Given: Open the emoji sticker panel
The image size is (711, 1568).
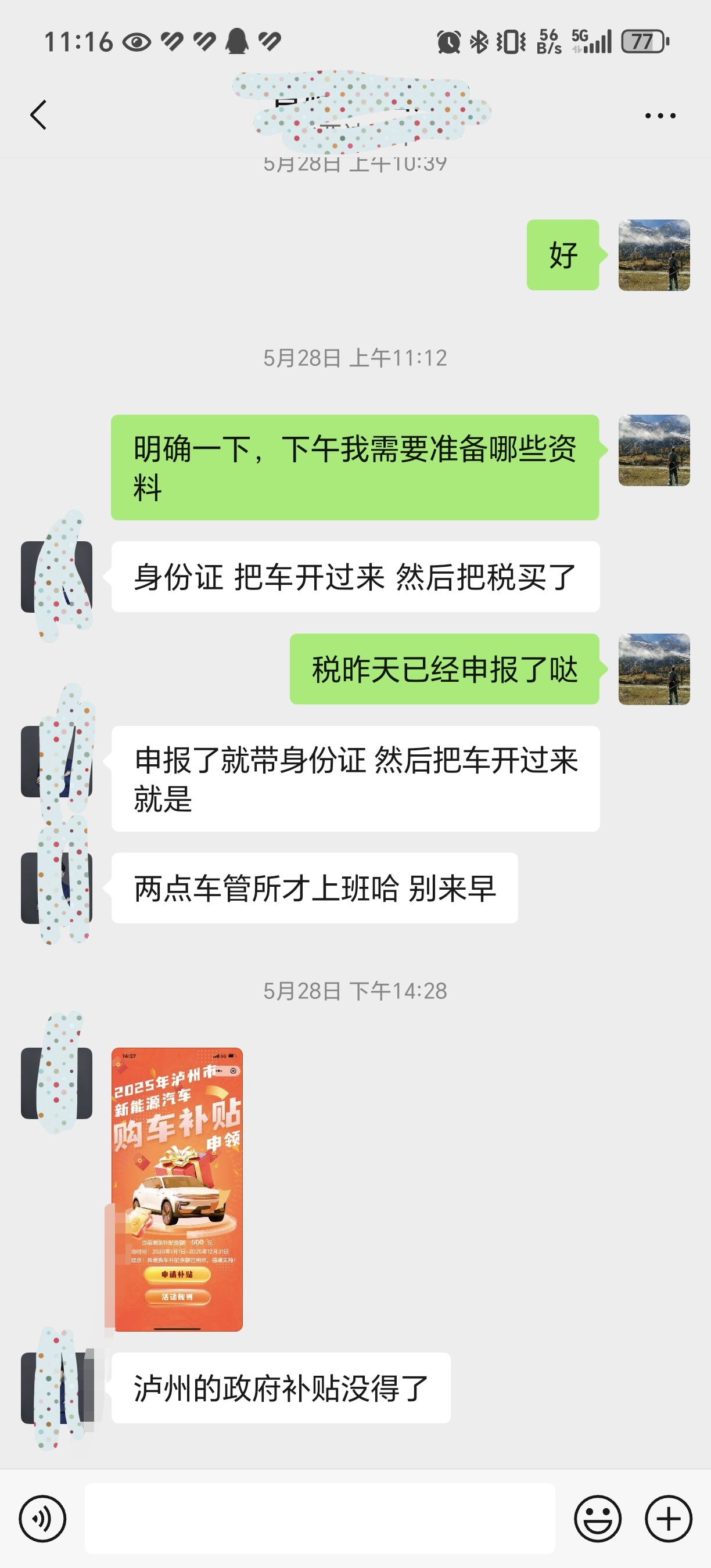Looking at the screenshot, I should (x=598, y=1519).
